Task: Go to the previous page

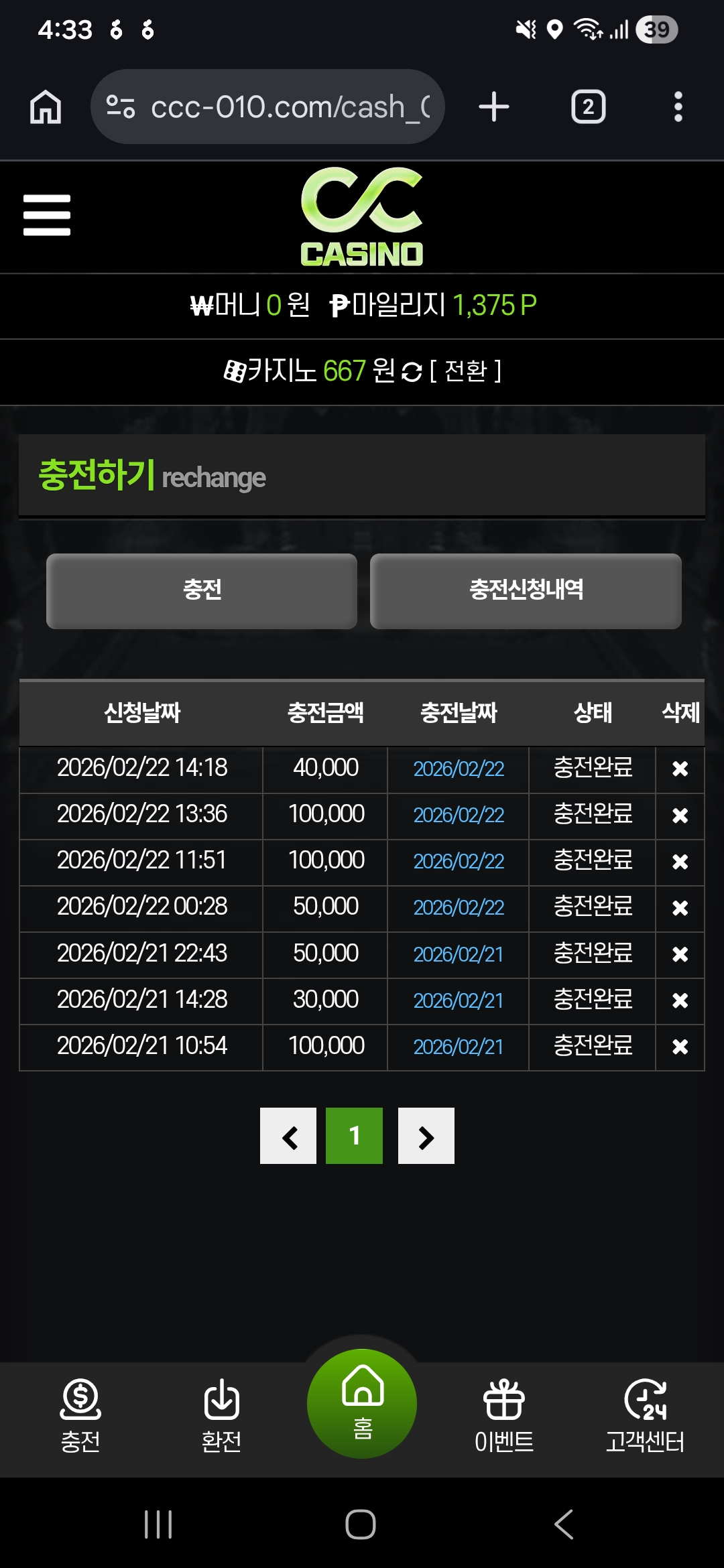Action: pyautogui.click(x=288, y=1136)
